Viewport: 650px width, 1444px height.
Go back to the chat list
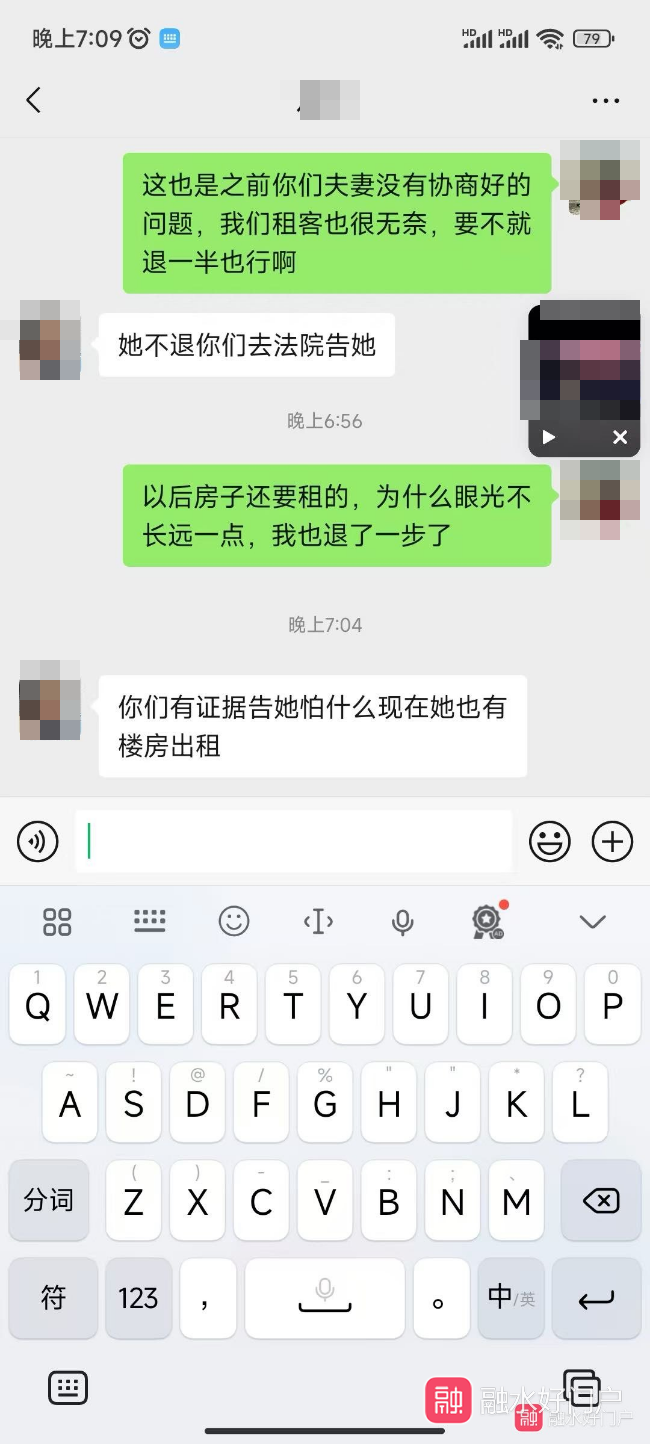tap(34, 99)
